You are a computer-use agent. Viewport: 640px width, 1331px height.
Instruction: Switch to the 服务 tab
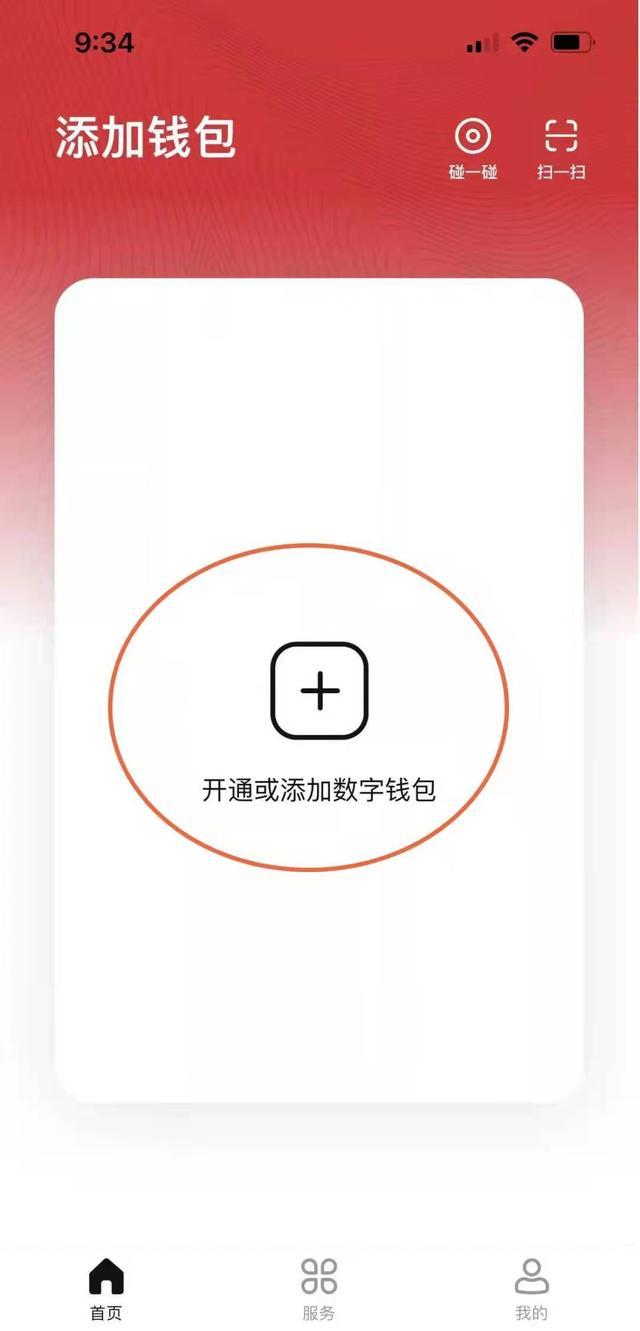pos(319,1288)
